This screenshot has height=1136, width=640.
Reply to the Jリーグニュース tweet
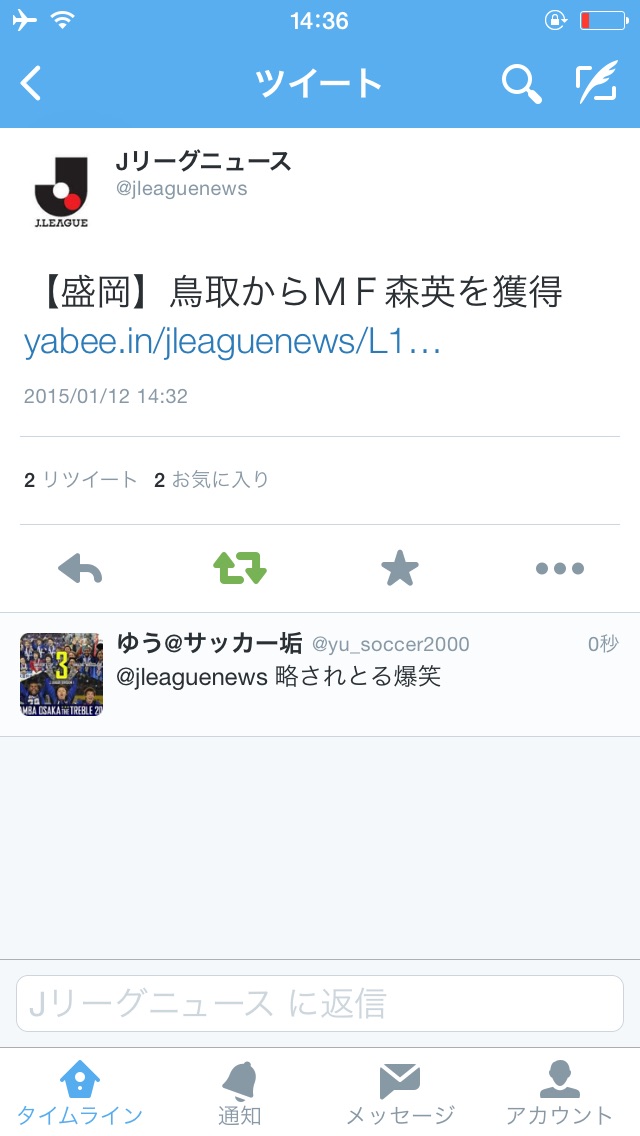[x=80, y=569]
